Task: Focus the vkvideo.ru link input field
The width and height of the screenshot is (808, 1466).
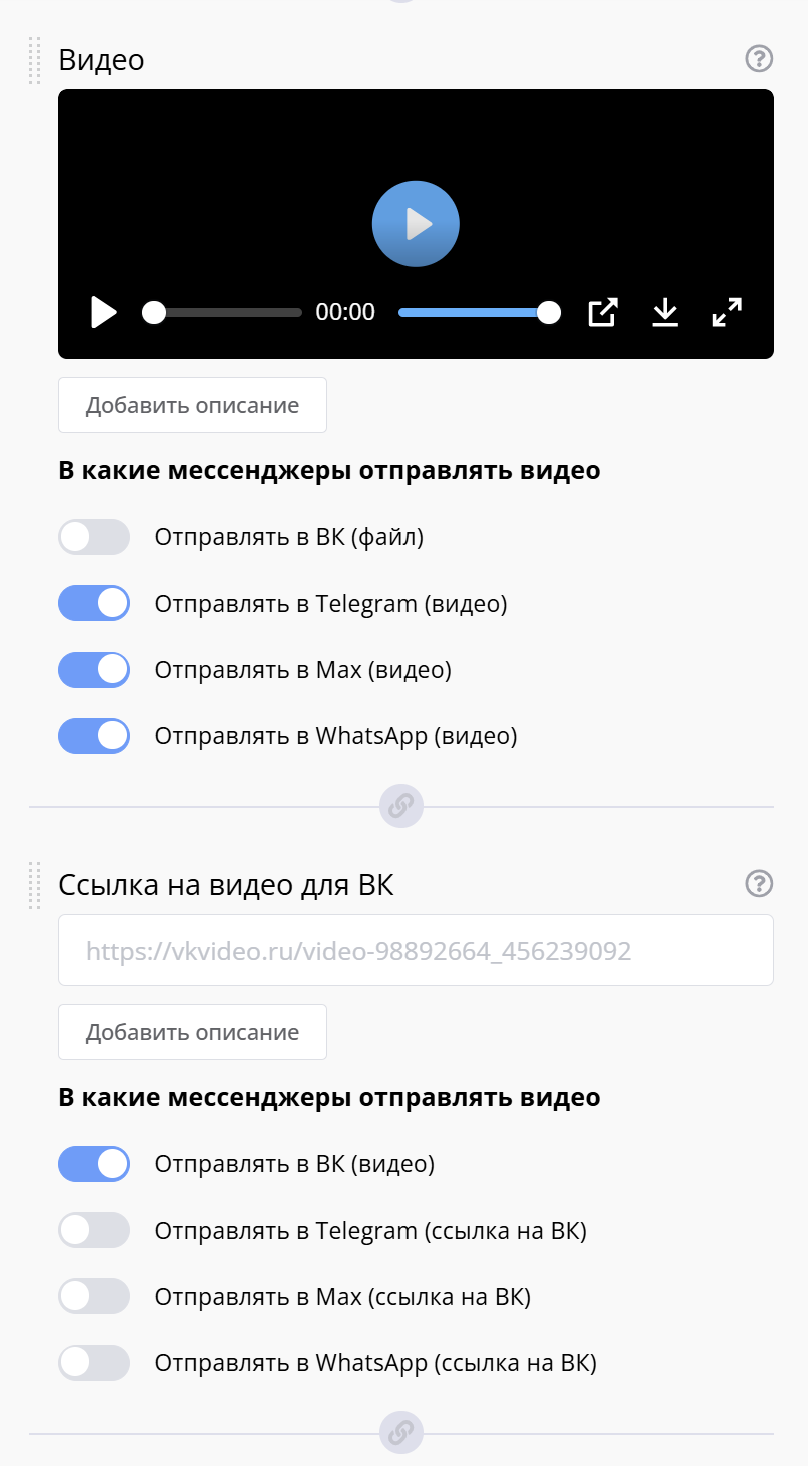Action: pos(415,950)
